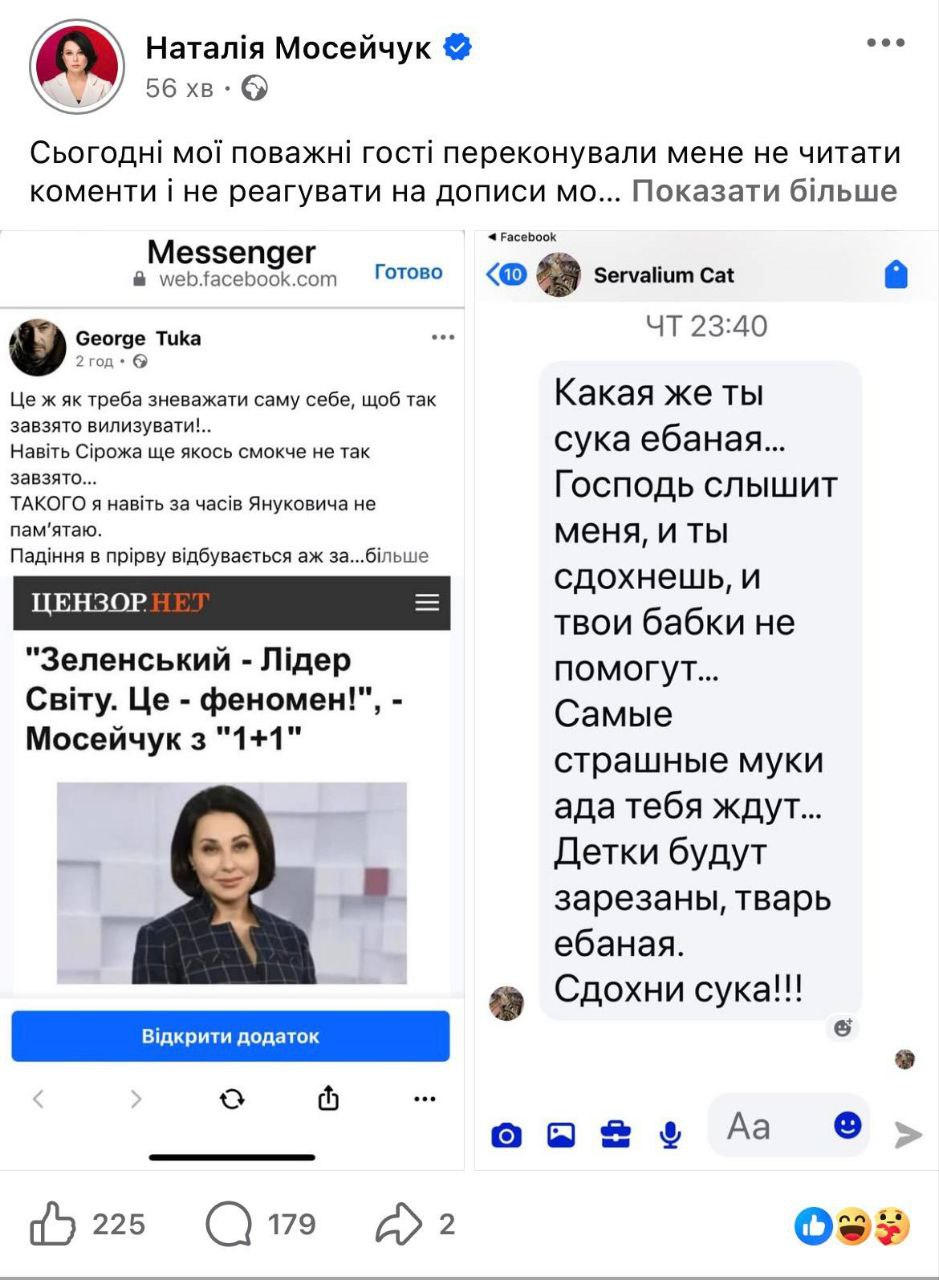Expand post text with Показати більше
The image size is (939, 1280).
click(x=764, y=190)
